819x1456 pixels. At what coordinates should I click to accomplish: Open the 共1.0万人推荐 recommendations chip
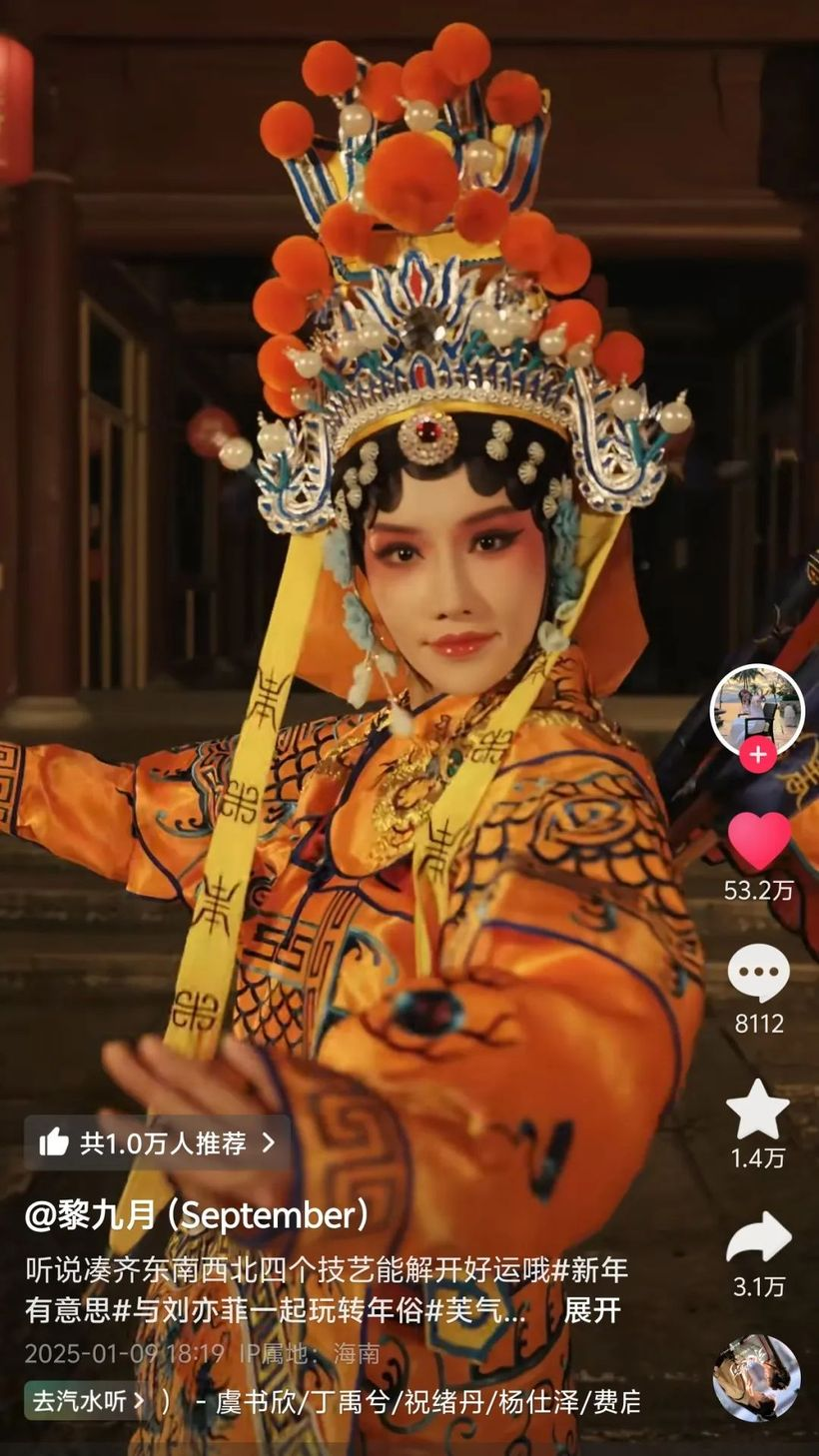click(157, 1142)
